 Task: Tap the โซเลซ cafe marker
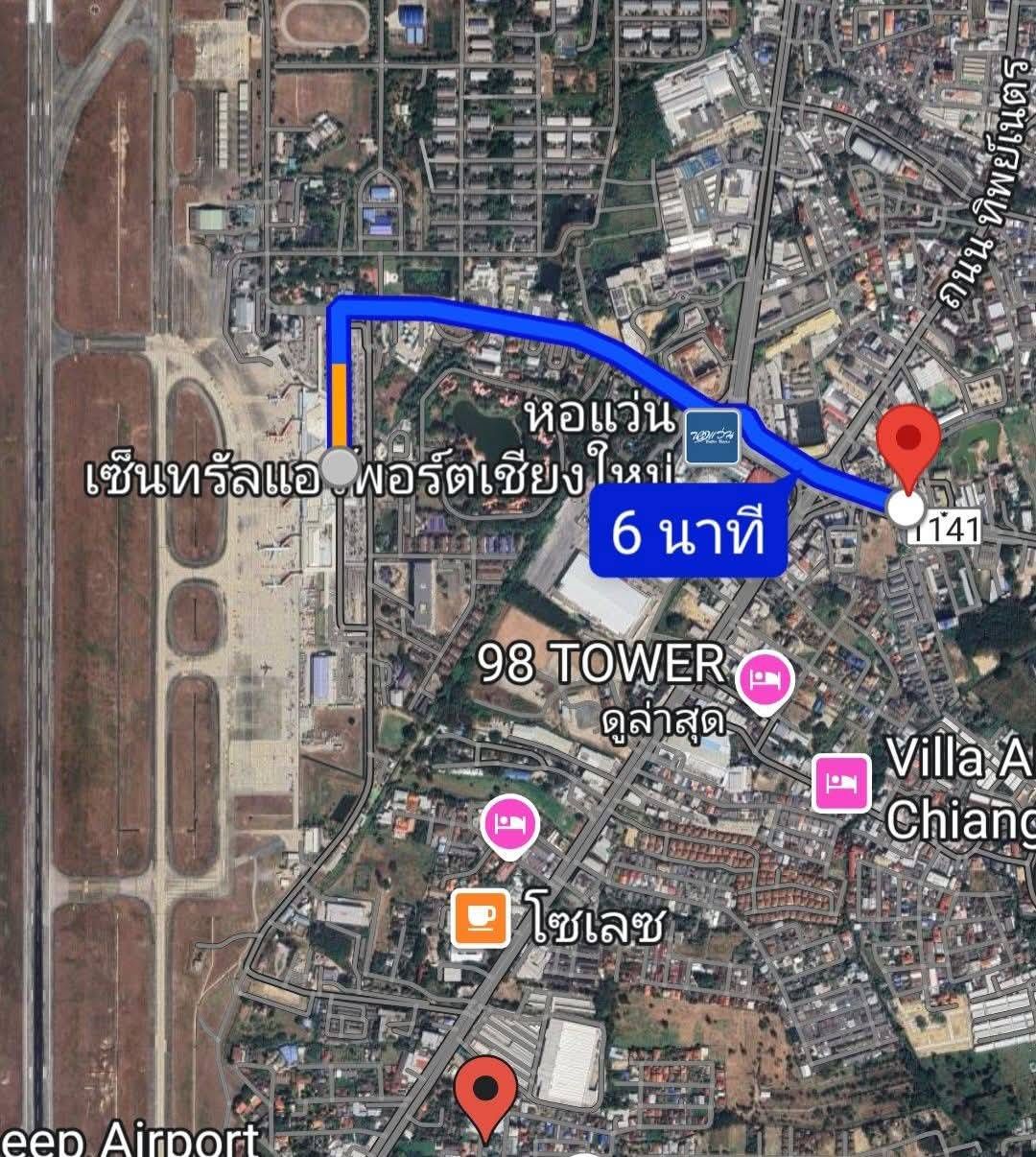(x=480, y=919)
